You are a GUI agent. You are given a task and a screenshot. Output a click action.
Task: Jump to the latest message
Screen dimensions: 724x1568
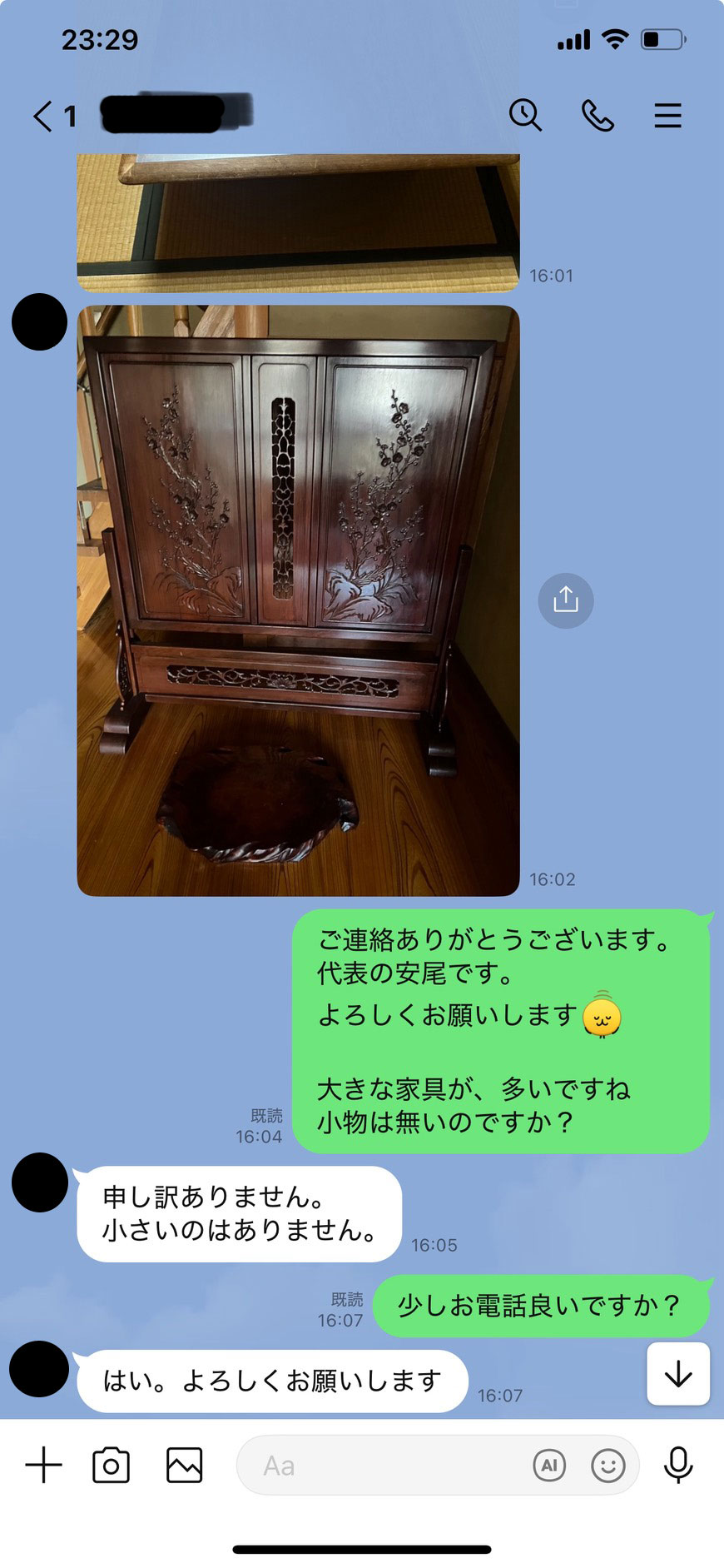(678, 1374)
